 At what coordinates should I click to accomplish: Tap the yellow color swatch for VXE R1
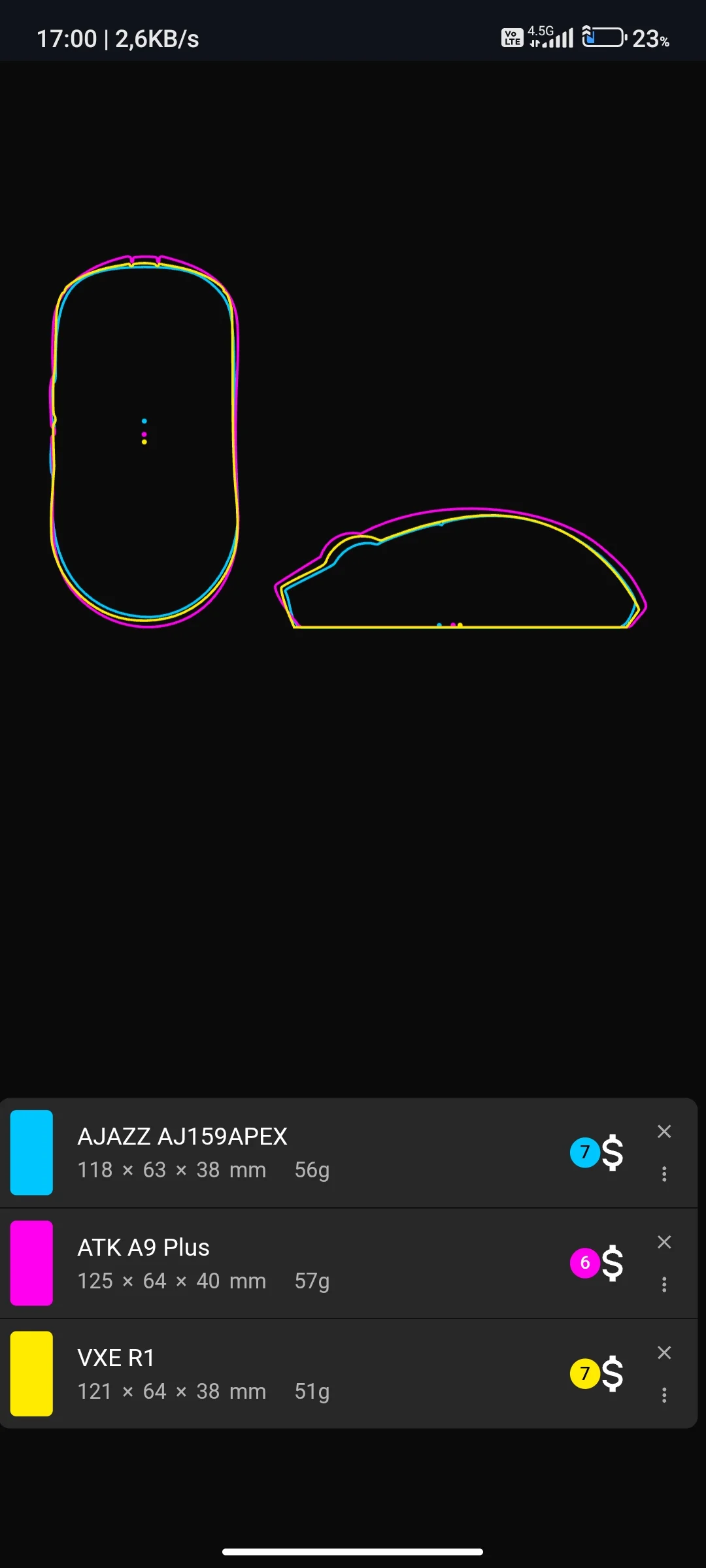pyautogui.click(x=31, y=1373)
